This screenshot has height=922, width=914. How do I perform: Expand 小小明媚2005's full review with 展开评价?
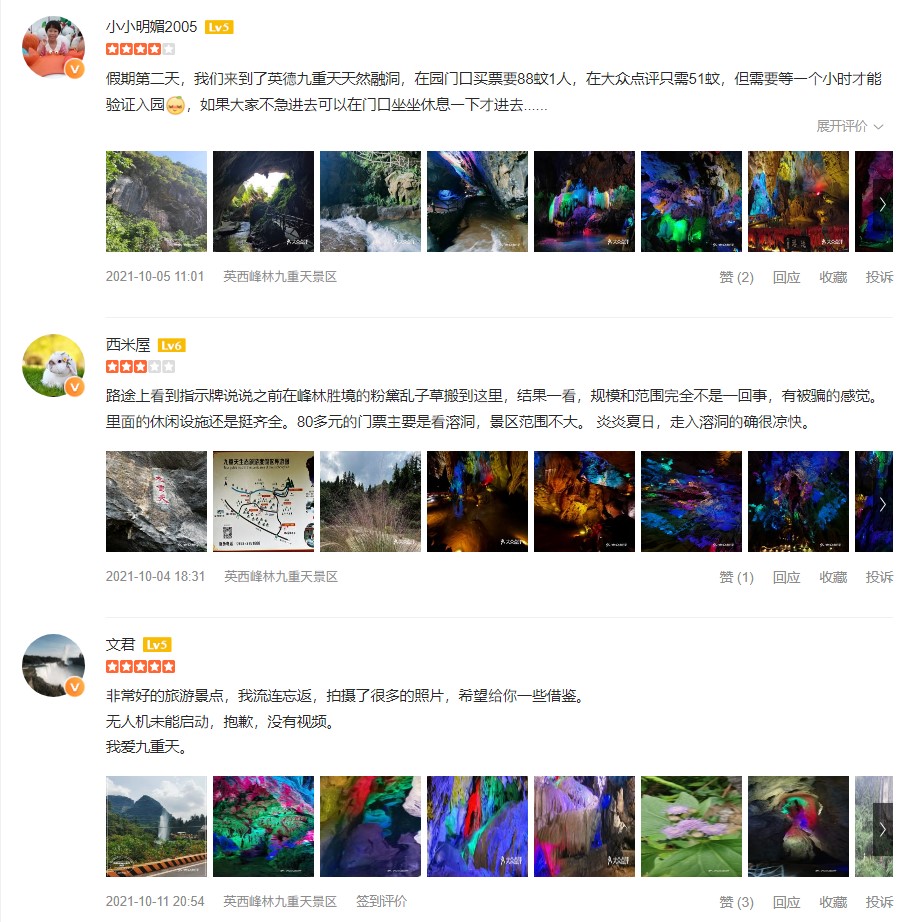click(x=849, y=126)
